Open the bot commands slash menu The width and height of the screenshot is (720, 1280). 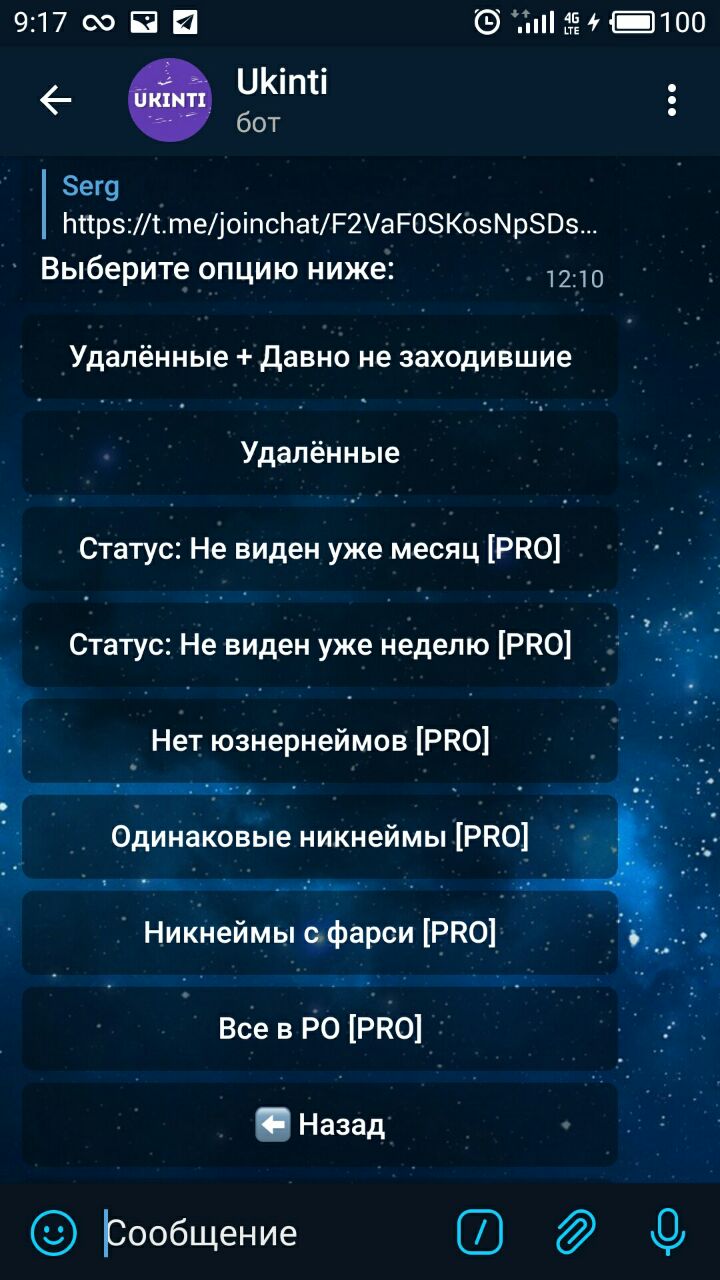coord(480,1232)
